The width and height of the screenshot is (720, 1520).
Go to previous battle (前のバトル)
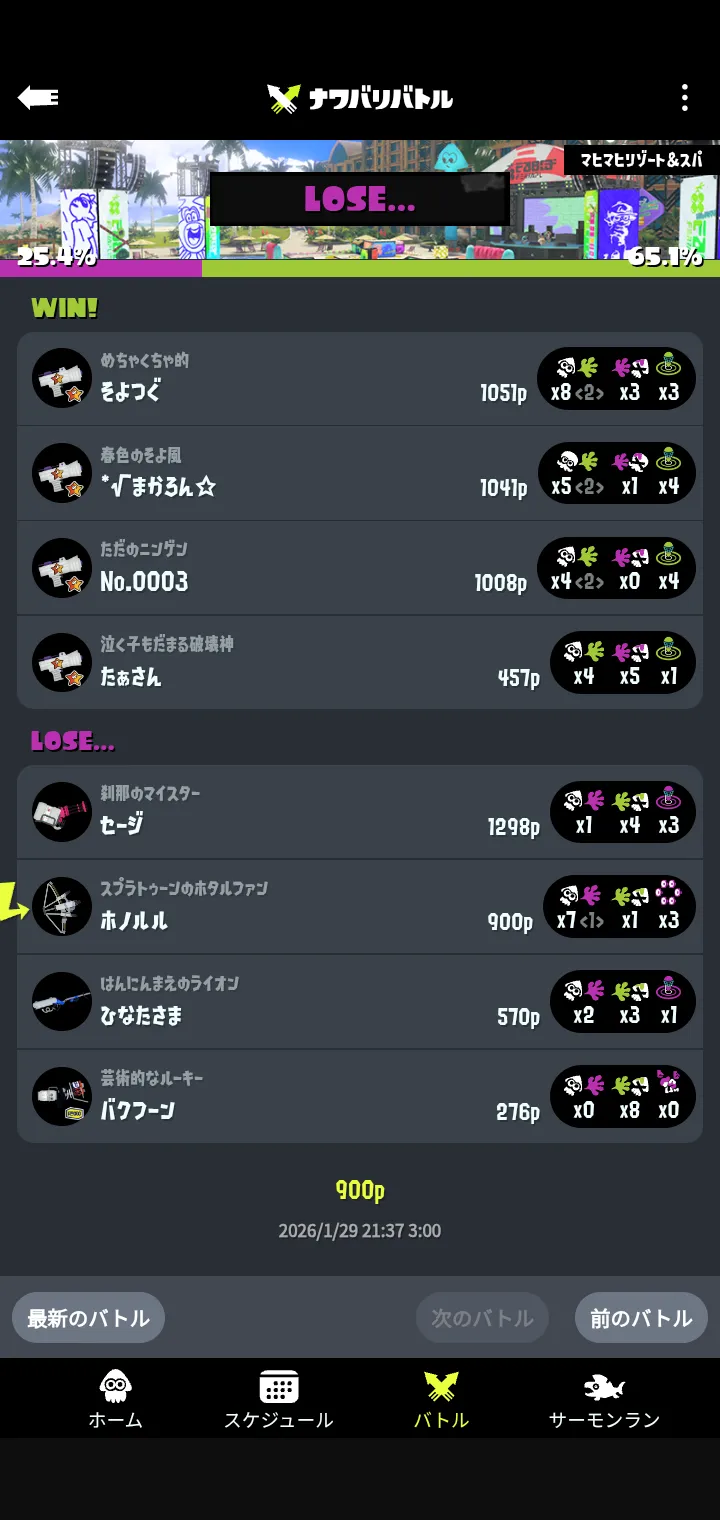coord(641,1318)
